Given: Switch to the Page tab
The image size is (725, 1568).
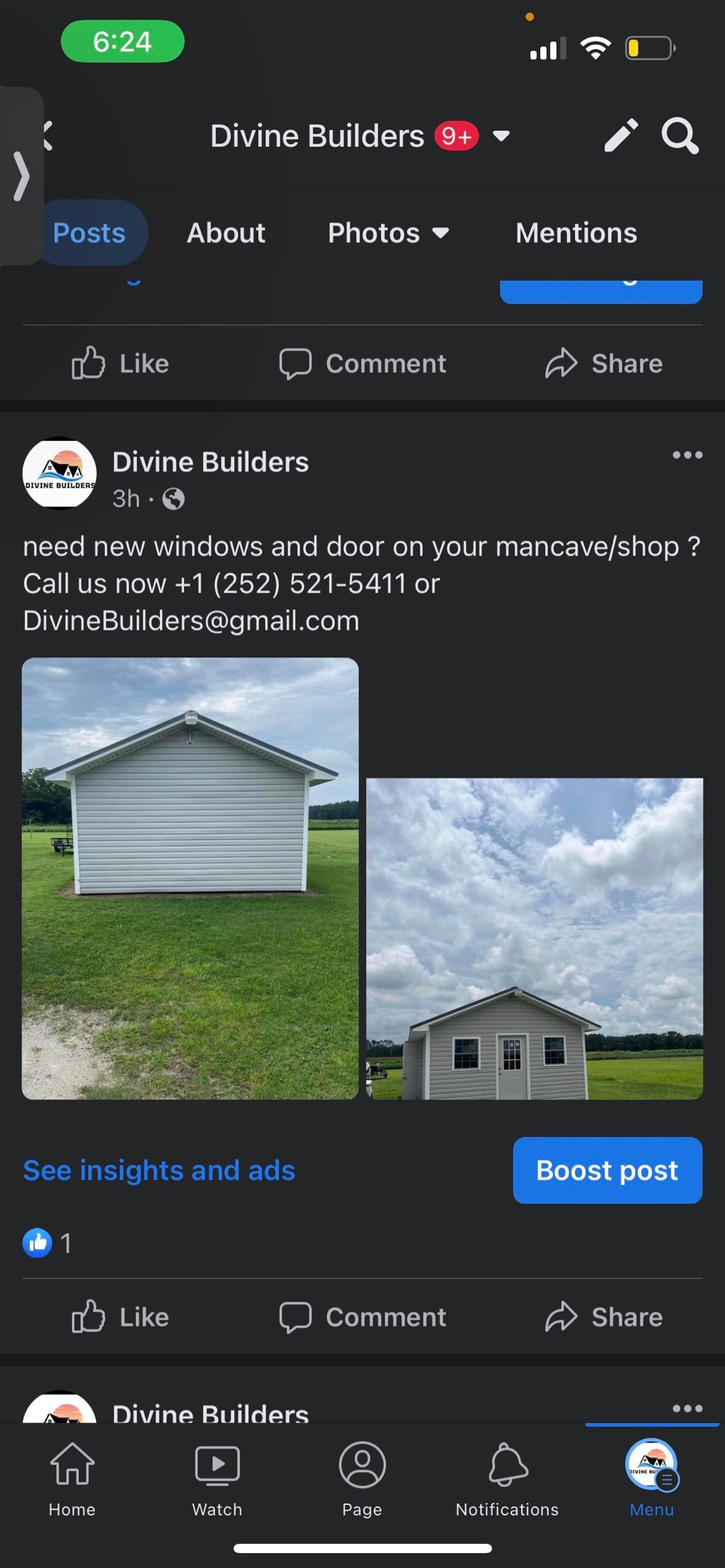Looking at the screenshot, I should pos(362,1478).
